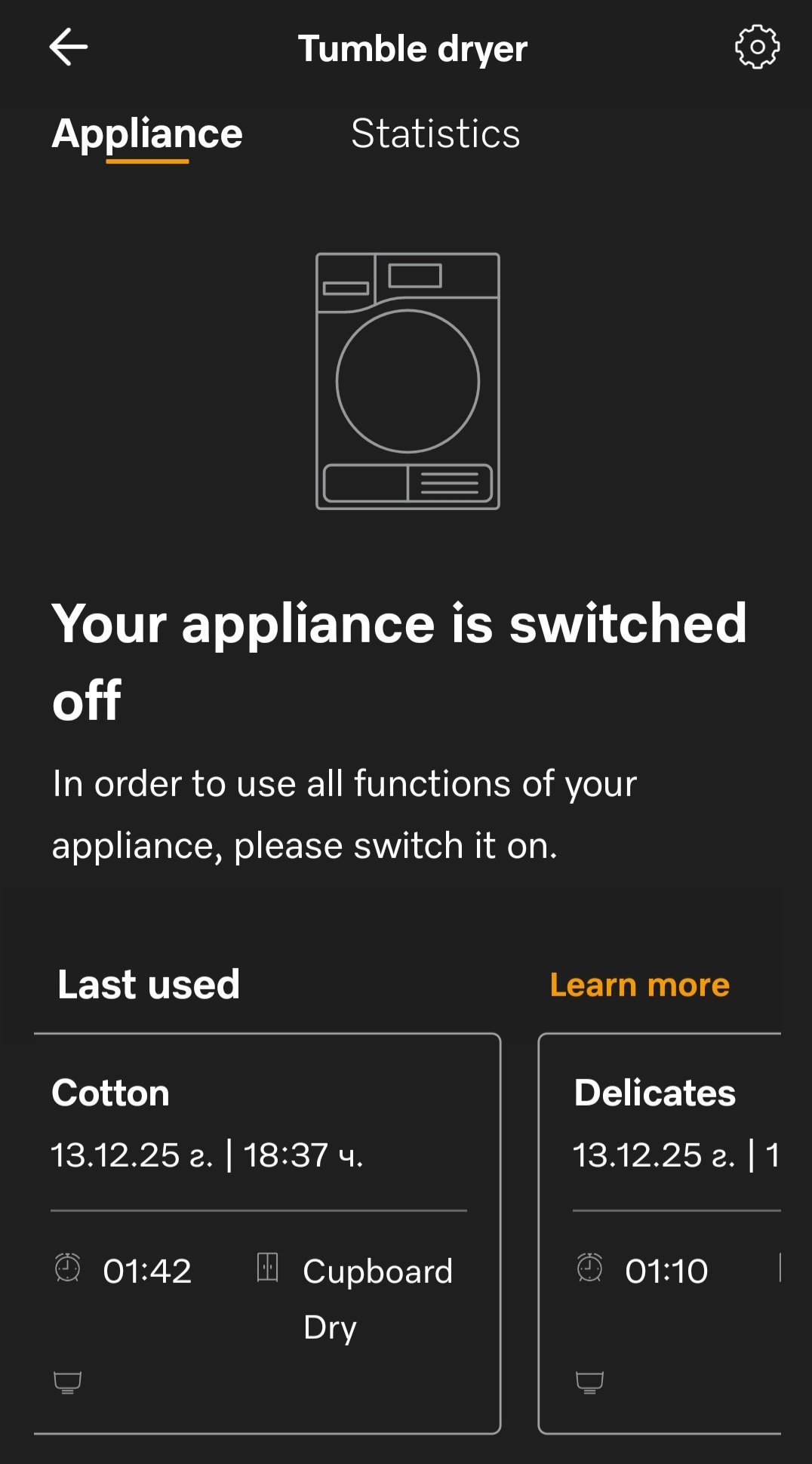This screenshot has height=1464, width=812.
Task: Switch to the Statistics tab
Action: point(435,134)
